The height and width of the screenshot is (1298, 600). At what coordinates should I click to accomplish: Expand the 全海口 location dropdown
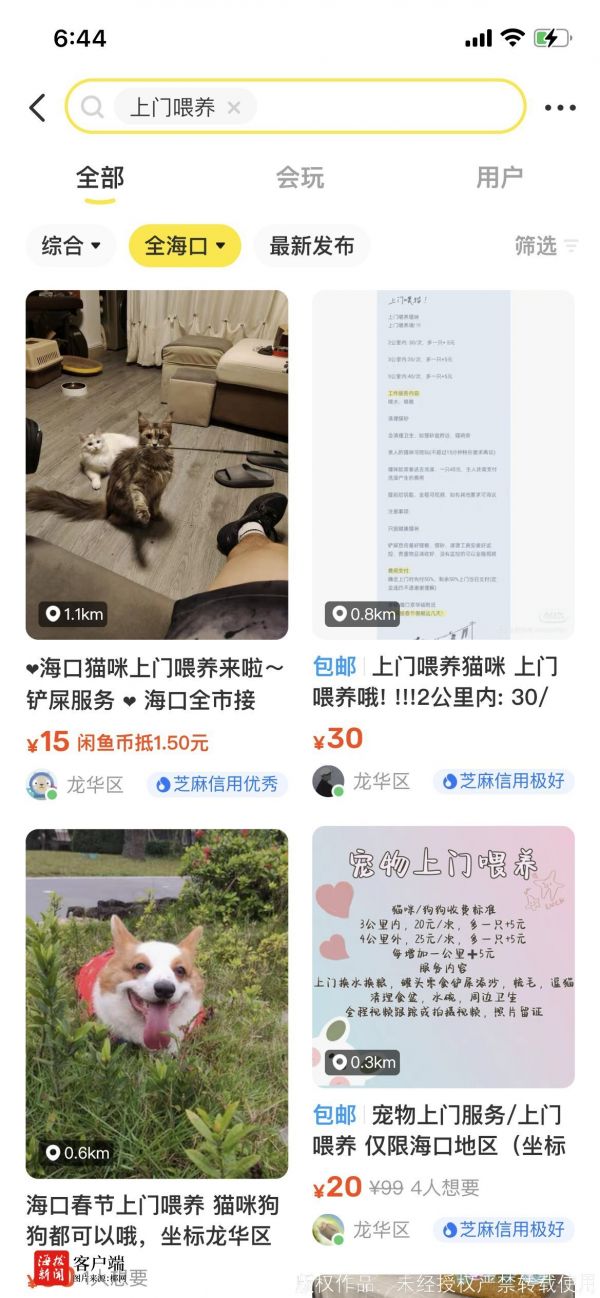click(x=185, y=246)
